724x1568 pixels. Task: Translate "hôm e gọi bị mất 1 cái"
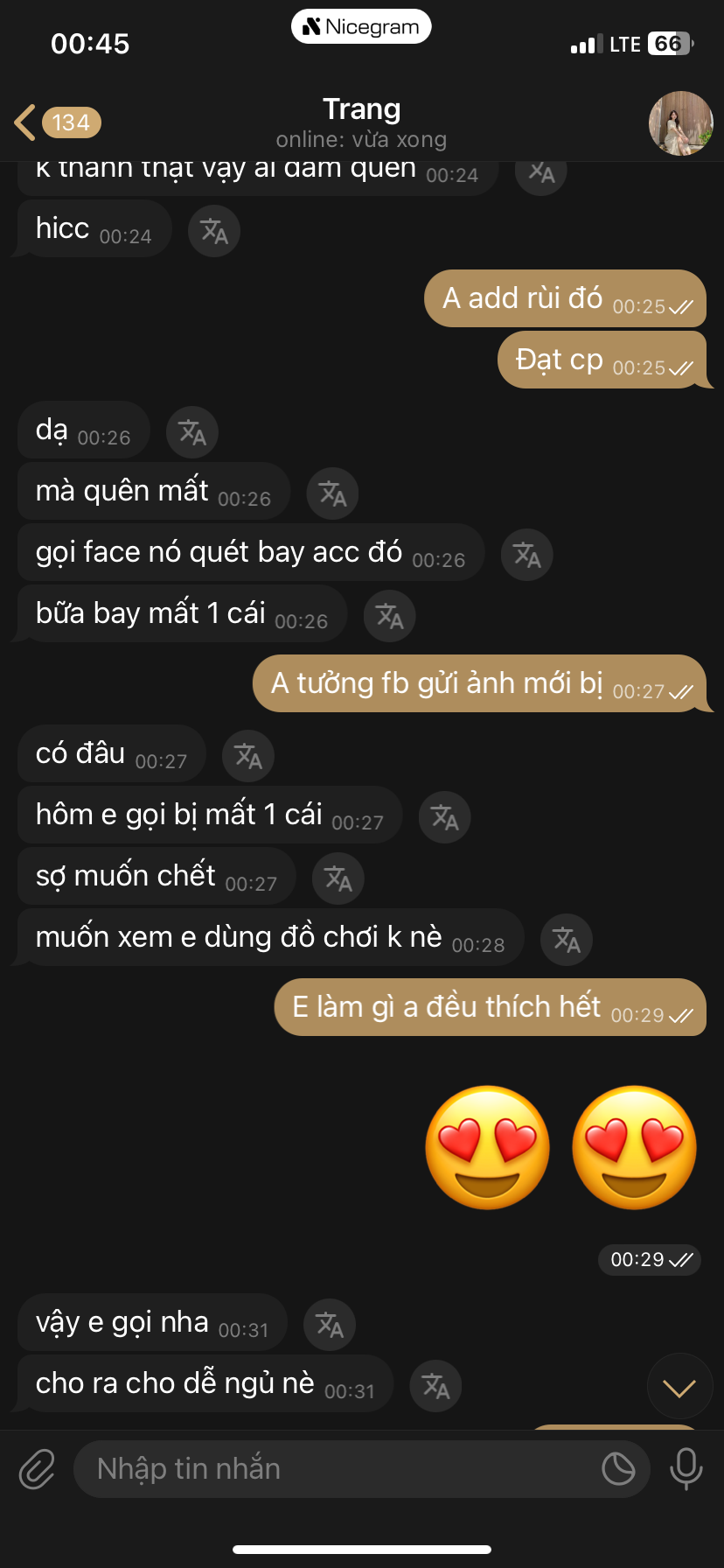coord(445,817)
